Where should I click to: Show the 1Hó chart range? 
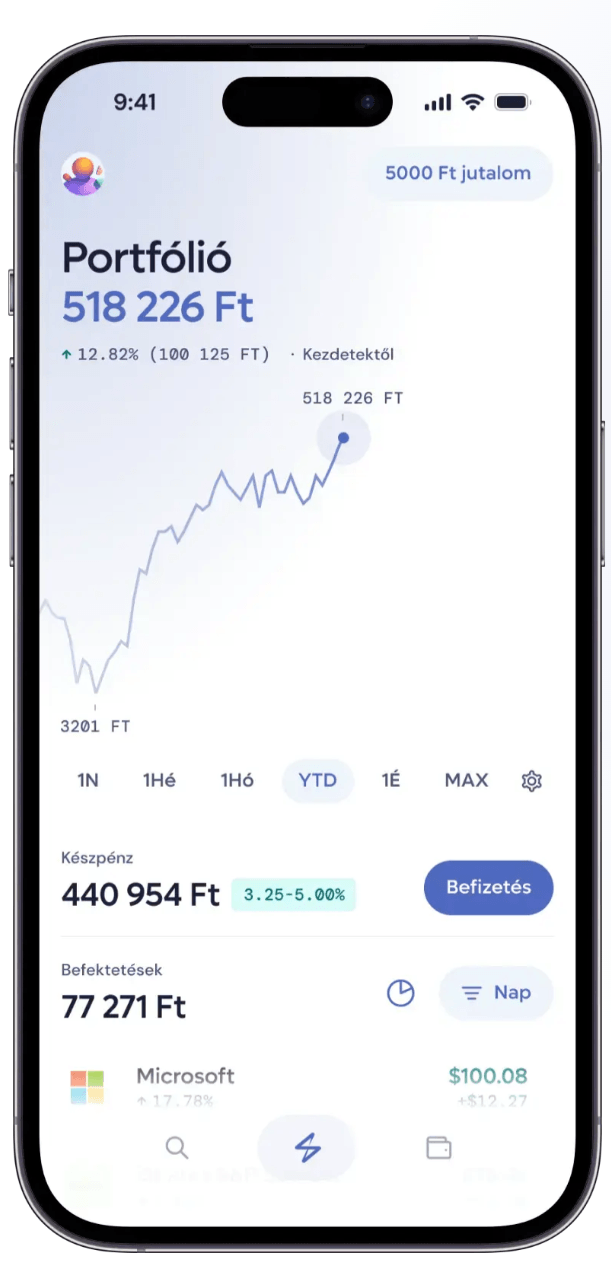(237, 780)
